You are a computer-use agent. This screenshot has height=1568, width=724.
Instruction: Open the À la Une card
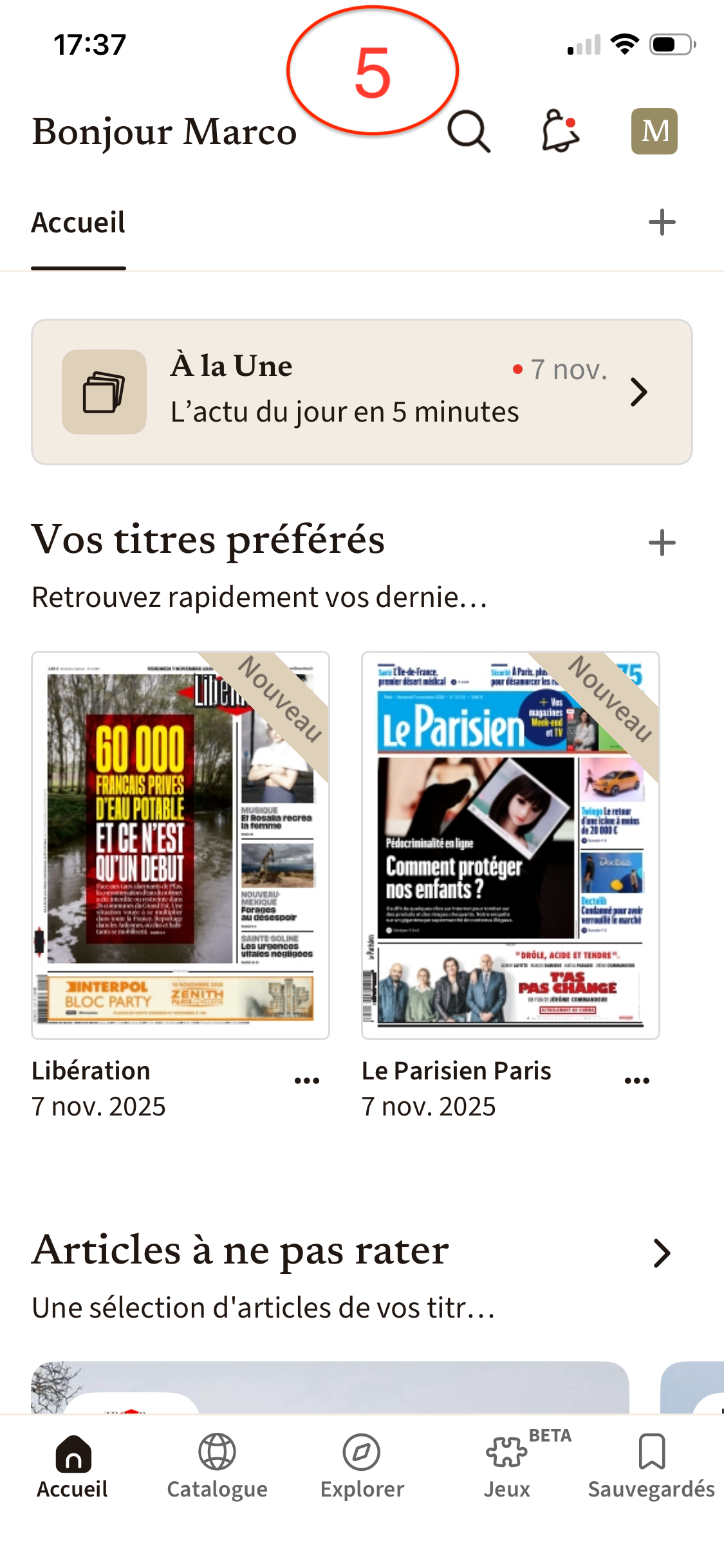(x=362, y=392)
